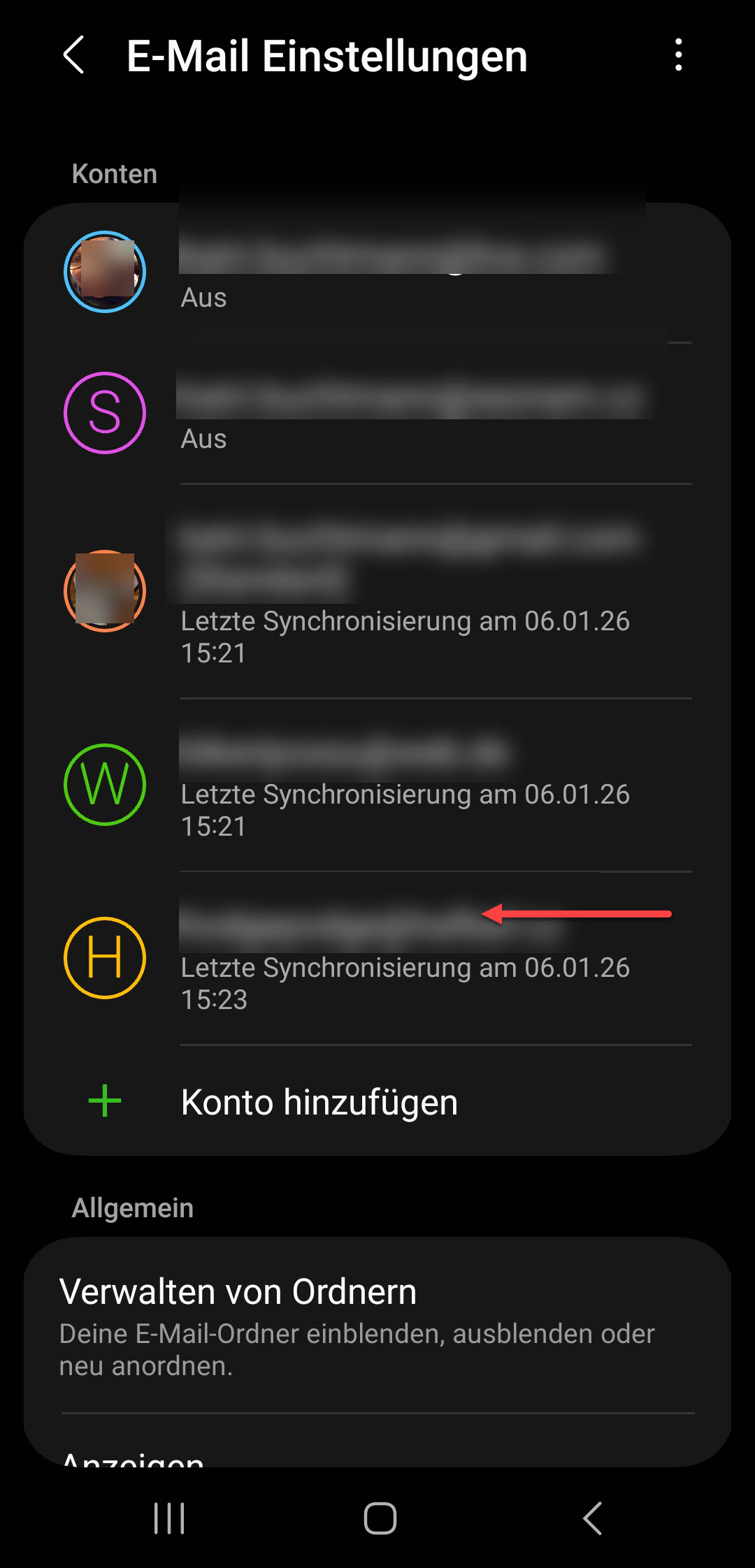Tap Konto hinzufügen to add an account
The width and height of the screenshot is (755, 1568).
319,1102
